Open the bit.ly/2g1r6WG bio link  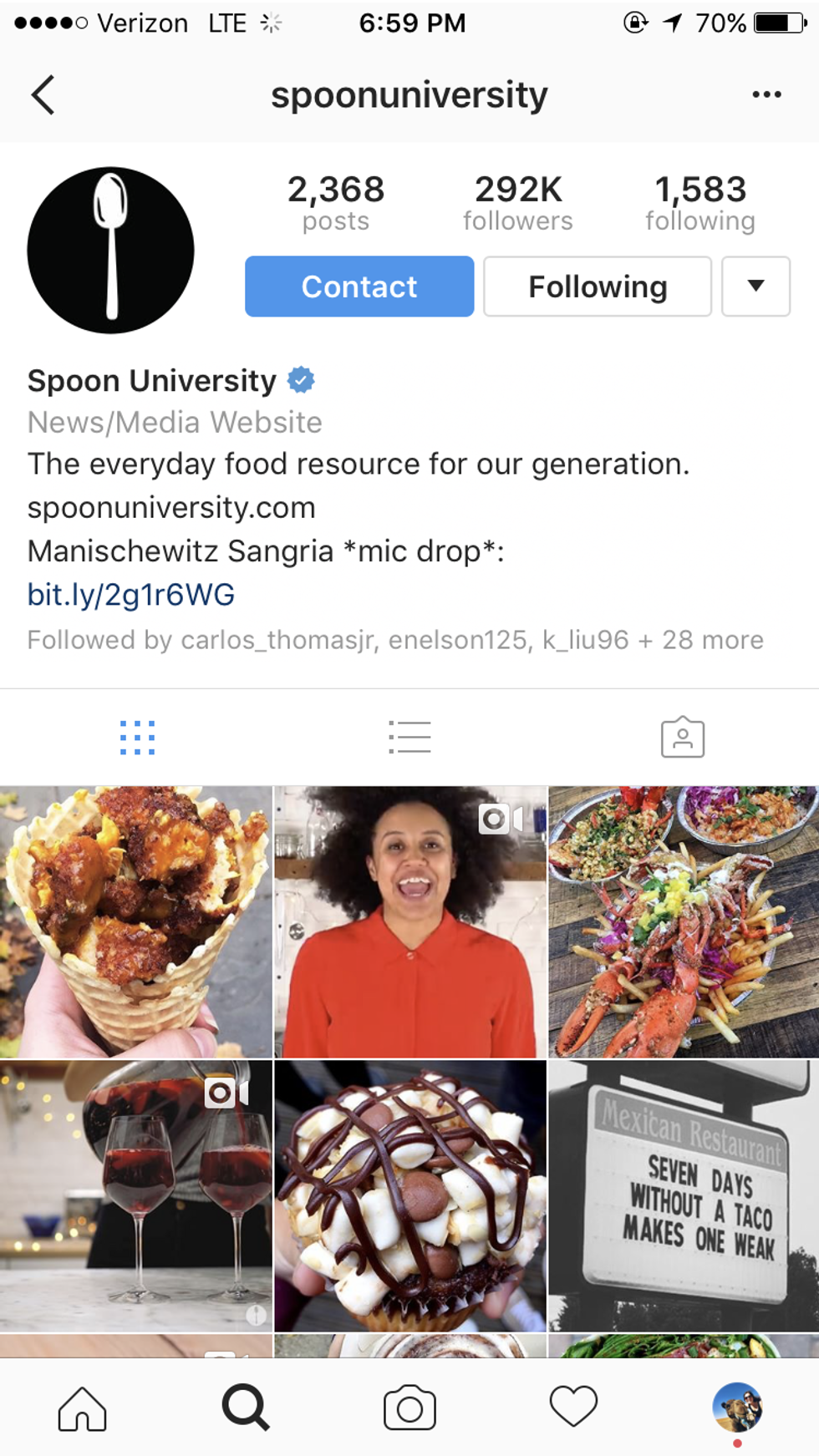(131, 595)
